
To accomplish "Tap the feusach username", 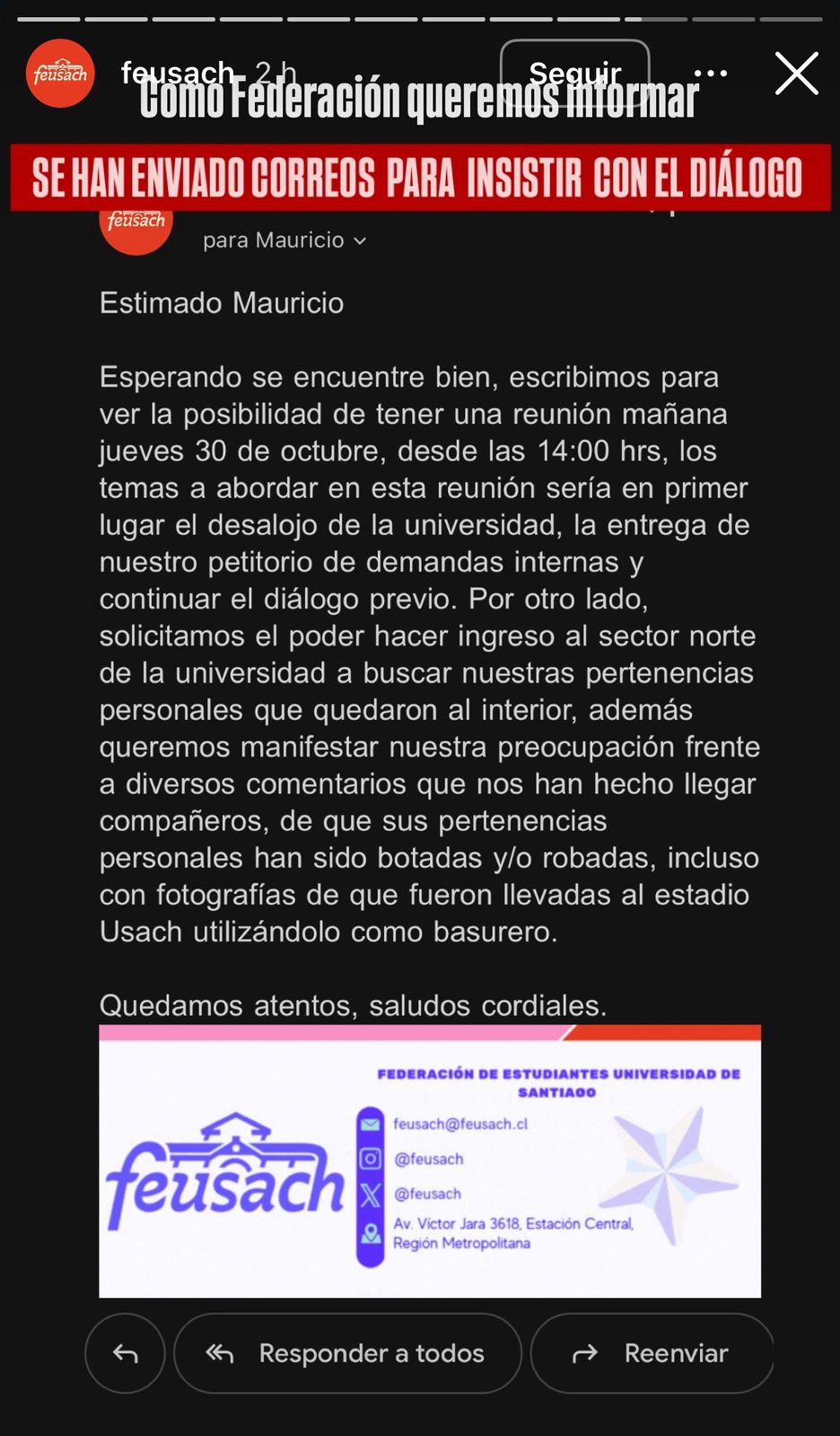I will coord(177,72).
